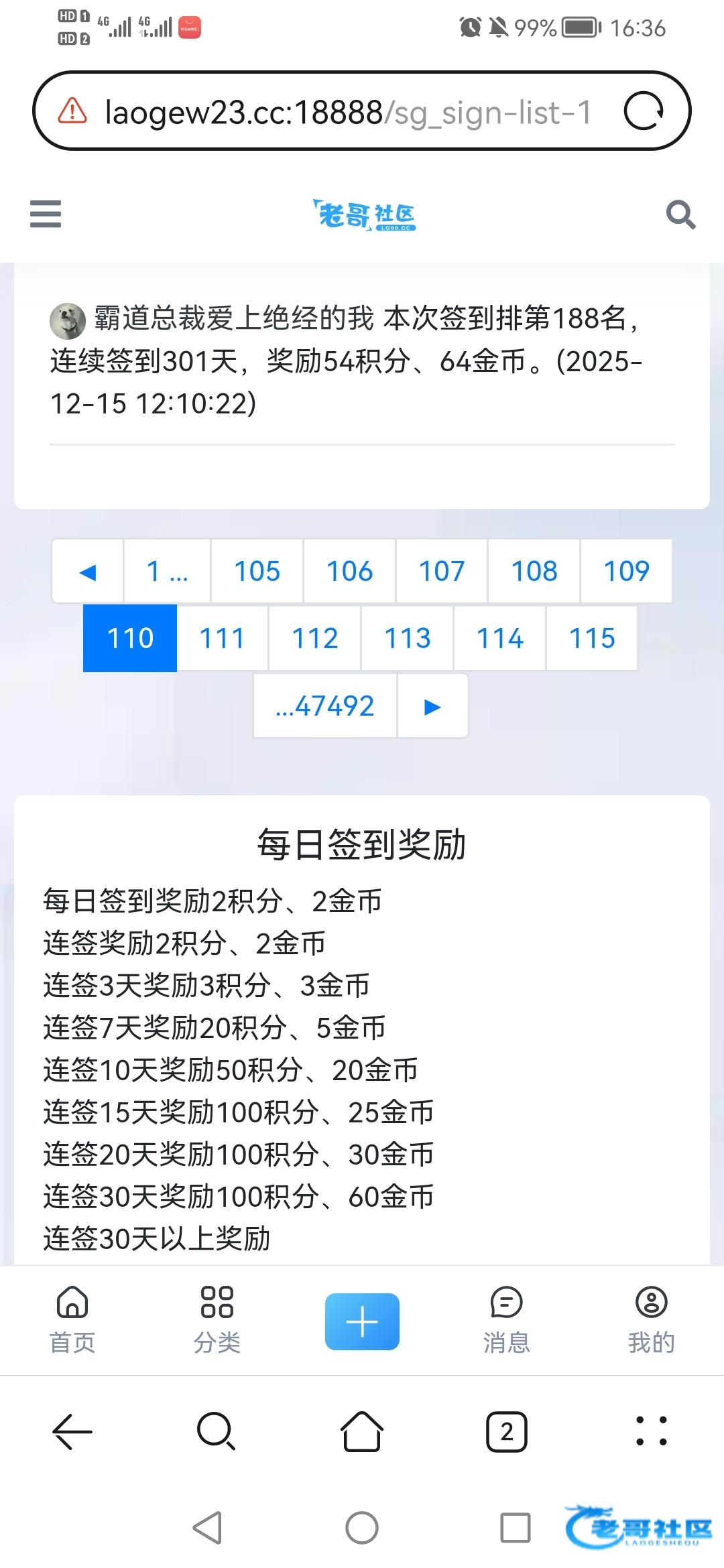Viewport: 724px width, 1568px height.
Task: Tap the URL address field
Action: pos(347,113)
